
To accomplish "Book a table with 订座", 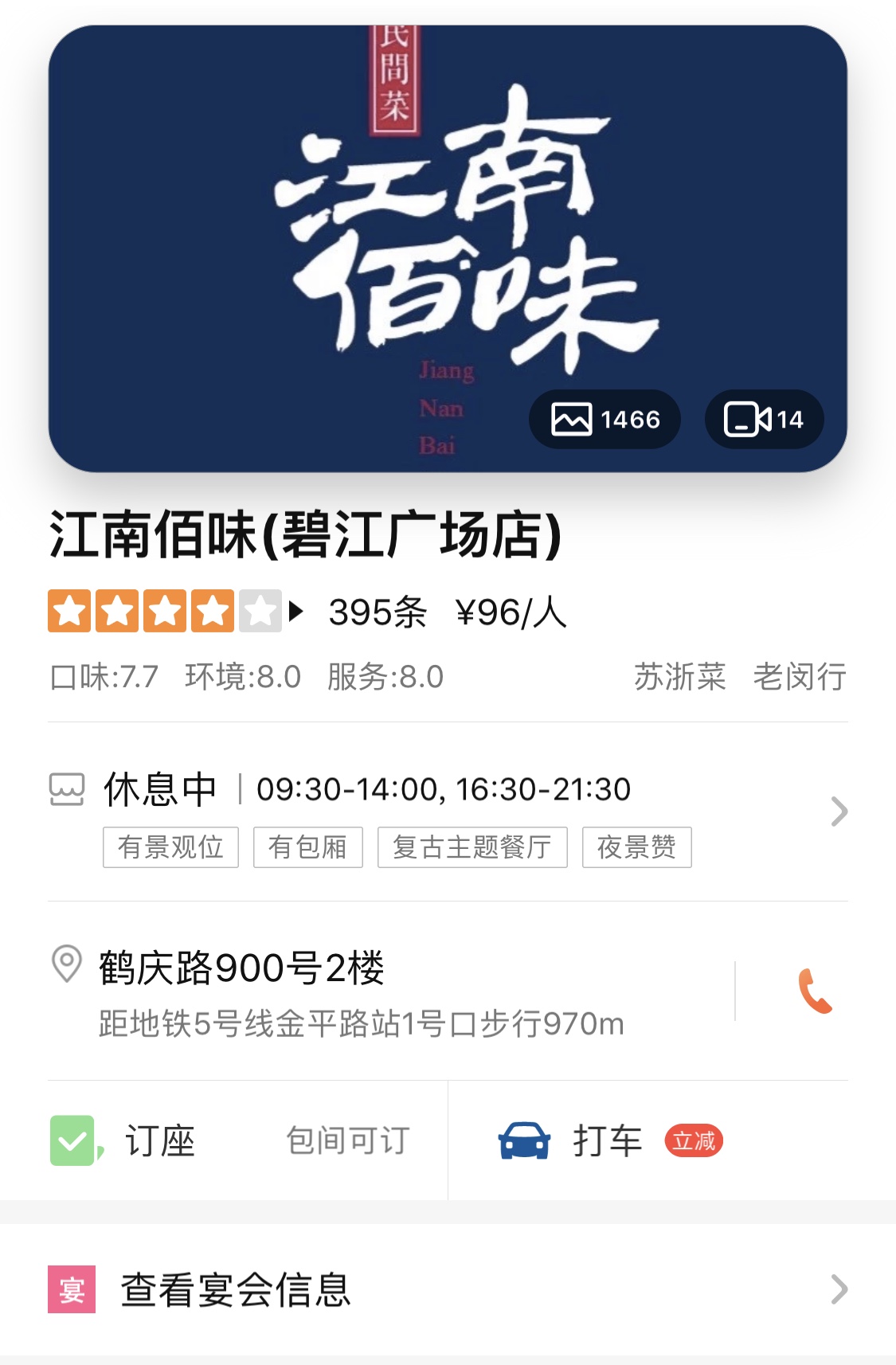I will 159,1141.
